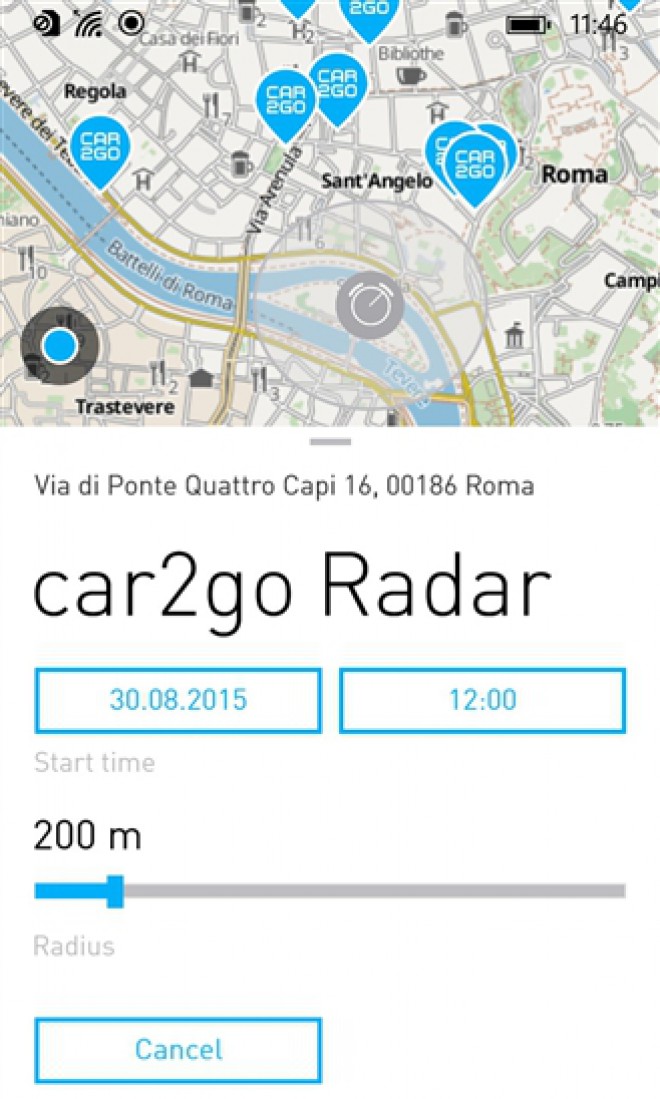Cancel the car2go Radar setup
660x1099 pixels.
point(178,1050)
